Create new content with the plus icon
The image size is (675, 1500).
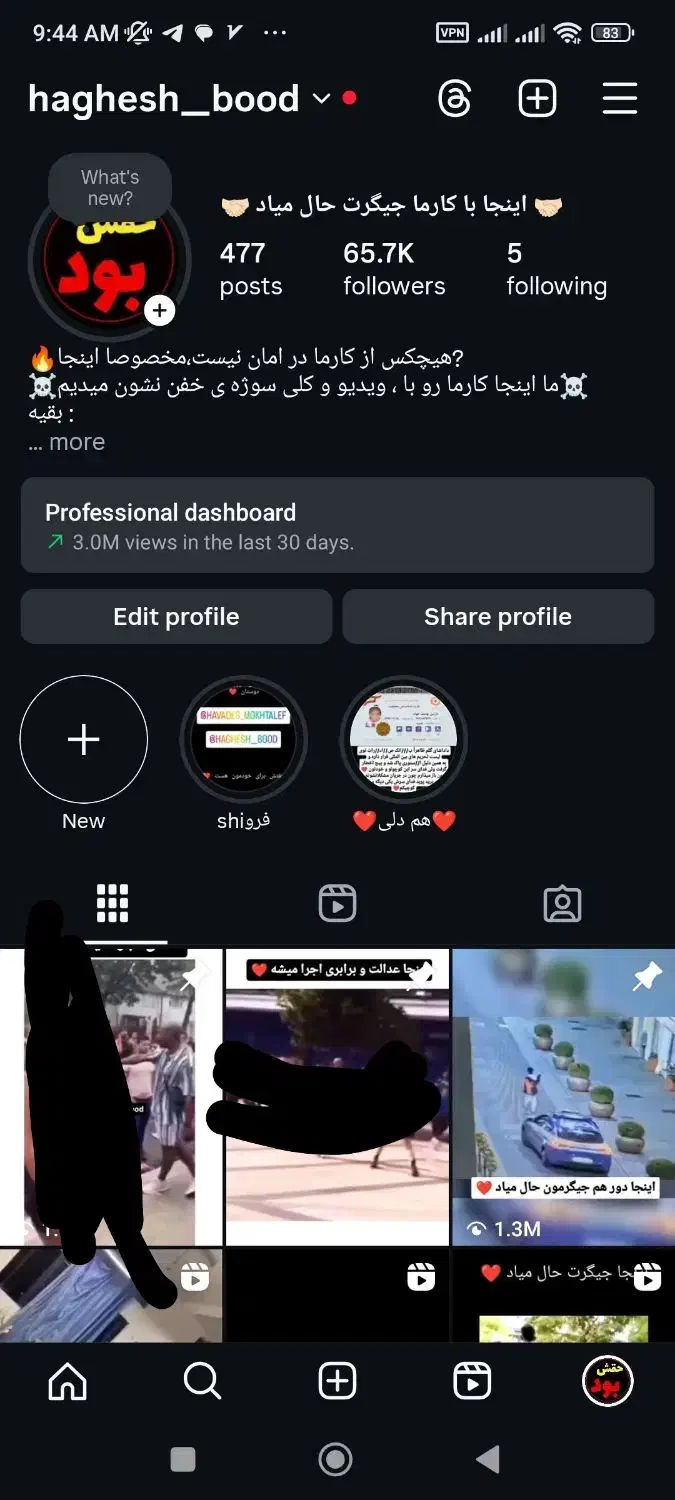(537, 99)
